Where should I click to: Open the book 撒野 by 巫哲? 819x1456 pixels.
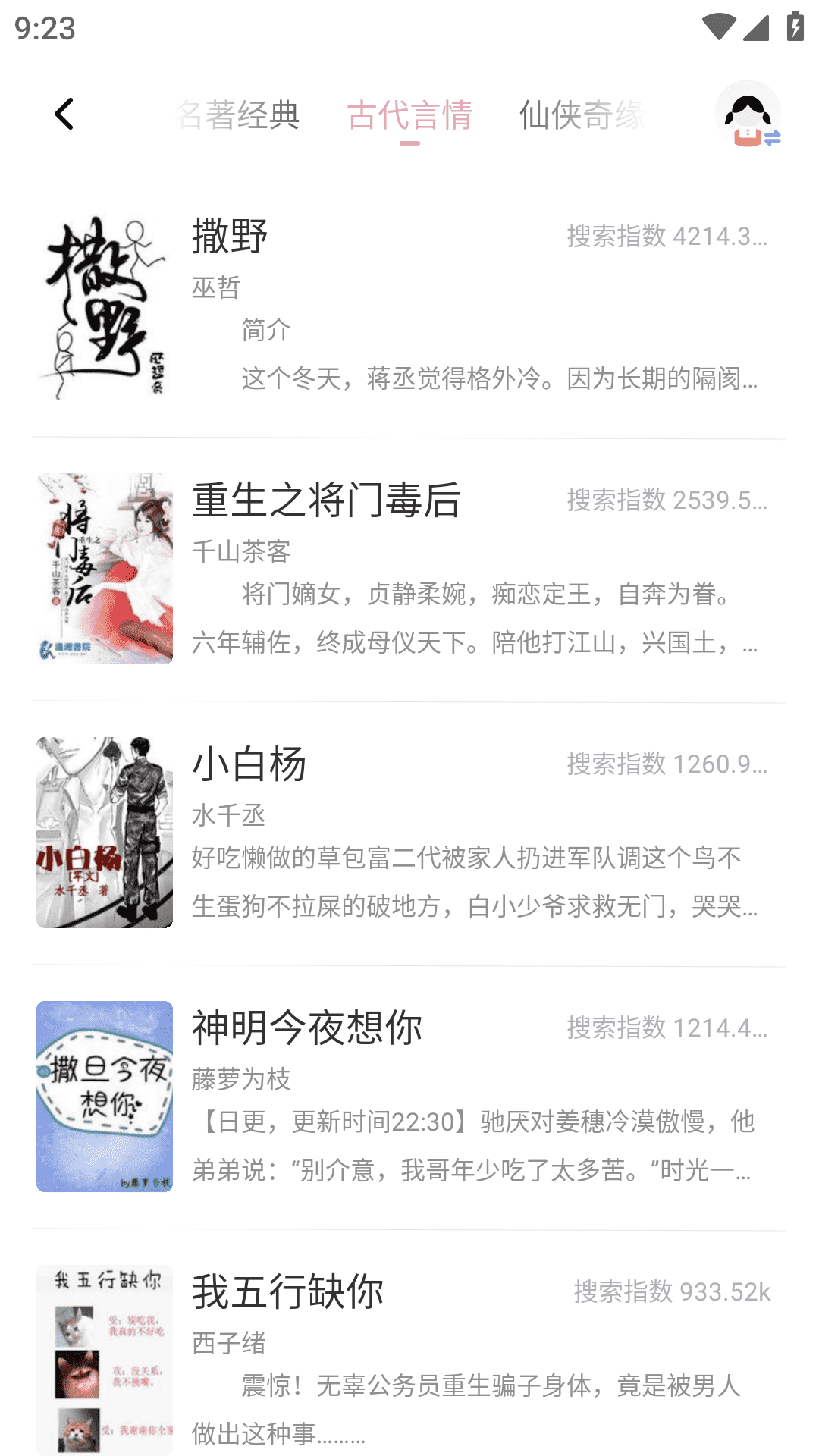[x=409, y=306]
